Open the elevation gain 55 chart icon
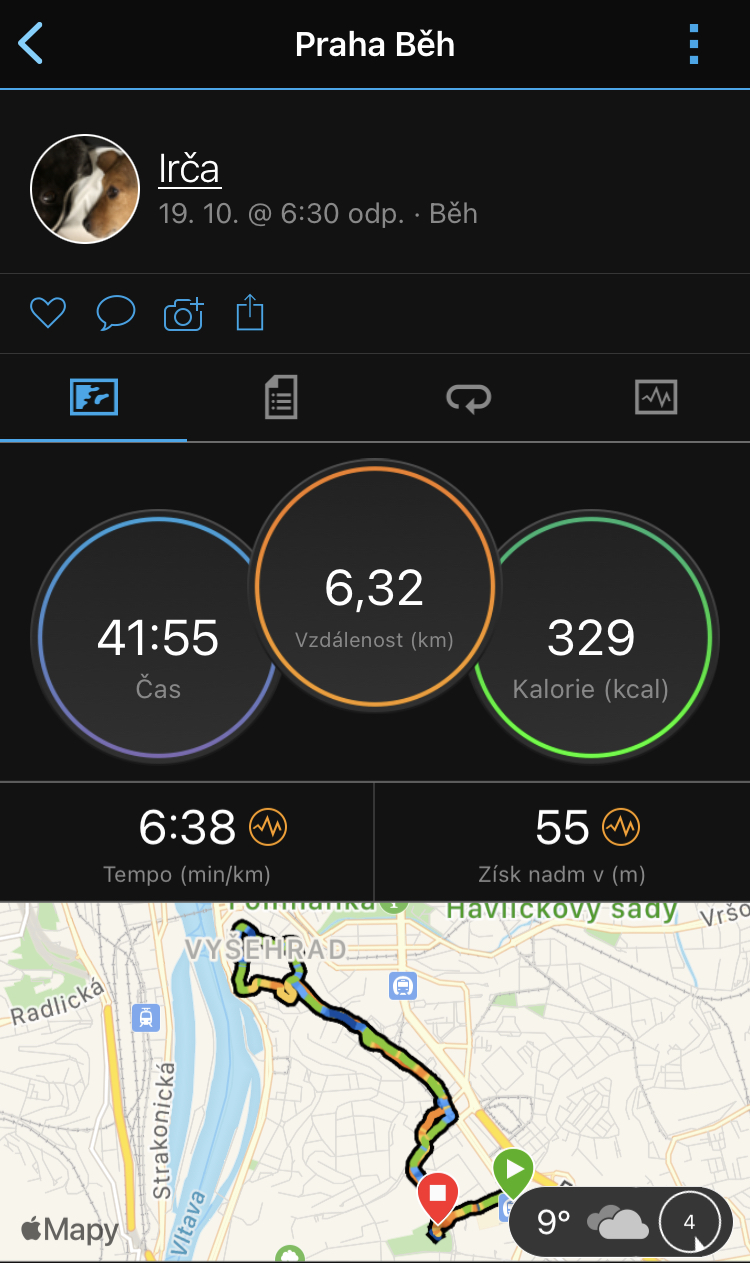The height and width of the screenshot is (1263, 750). click(621, 827)
